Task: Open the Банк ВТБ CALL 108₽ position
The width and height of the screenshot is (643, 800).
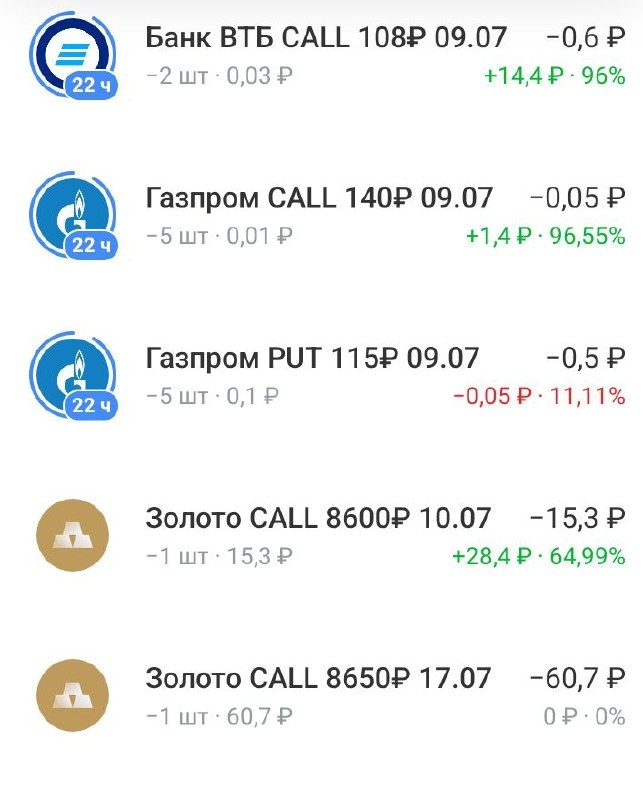Action: 326,40
